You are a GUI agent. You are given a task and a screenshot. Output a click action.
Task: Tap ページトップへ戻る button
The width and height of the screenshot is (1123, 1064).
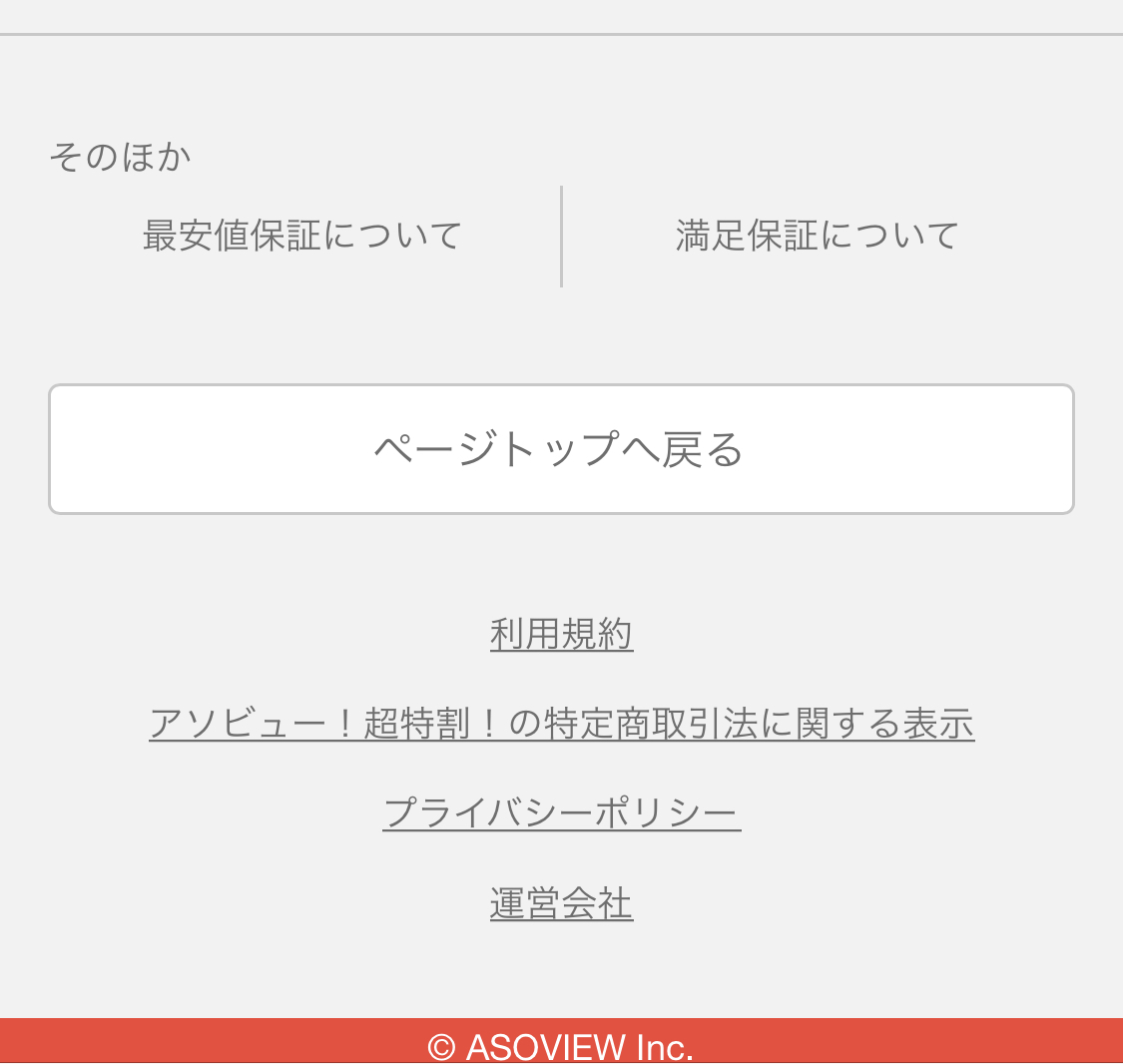tap(561, 449)
